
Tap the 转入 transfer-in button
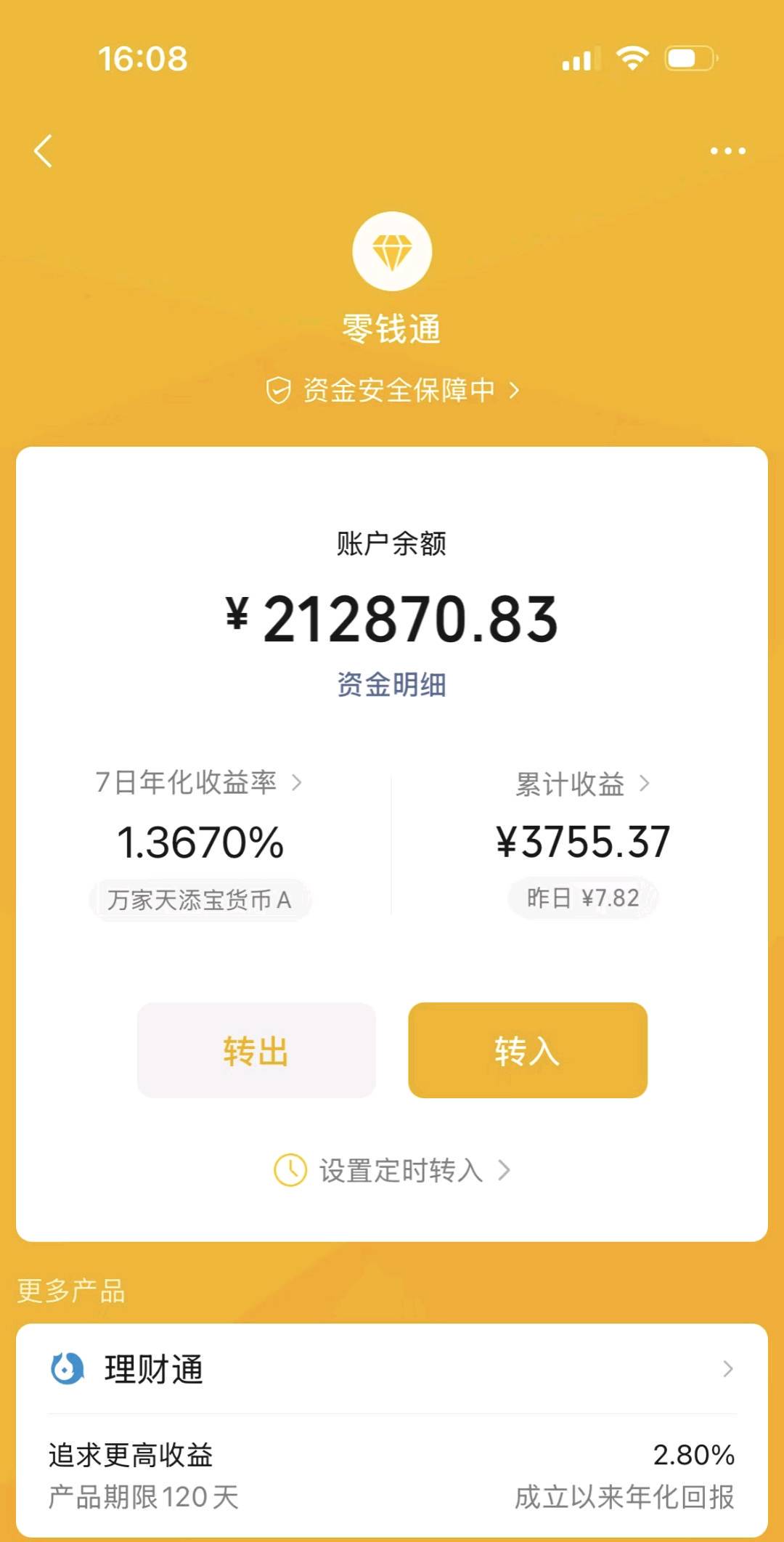point(528,1050)
